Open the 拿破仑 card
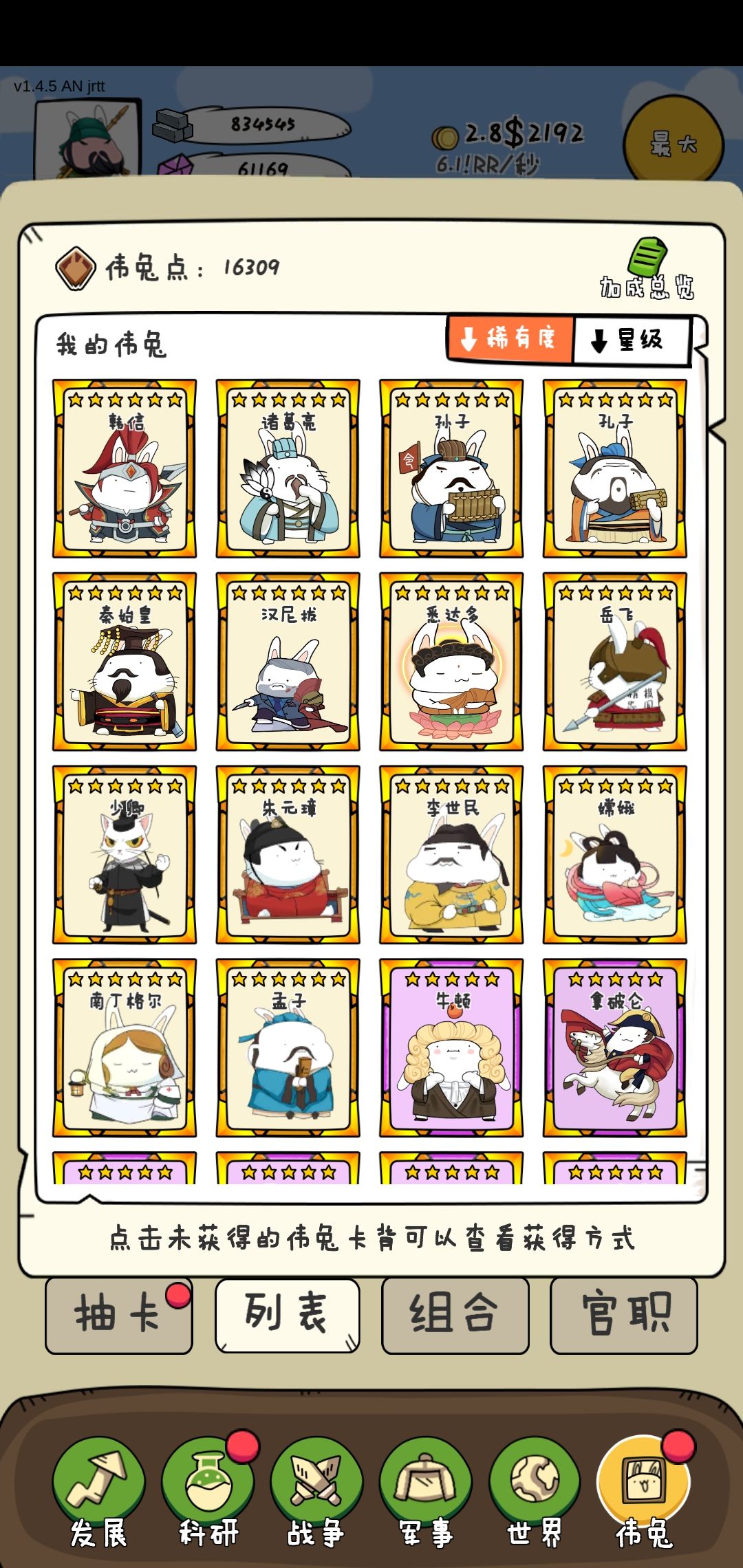The image size is (743, 1568). [615, 1048]
